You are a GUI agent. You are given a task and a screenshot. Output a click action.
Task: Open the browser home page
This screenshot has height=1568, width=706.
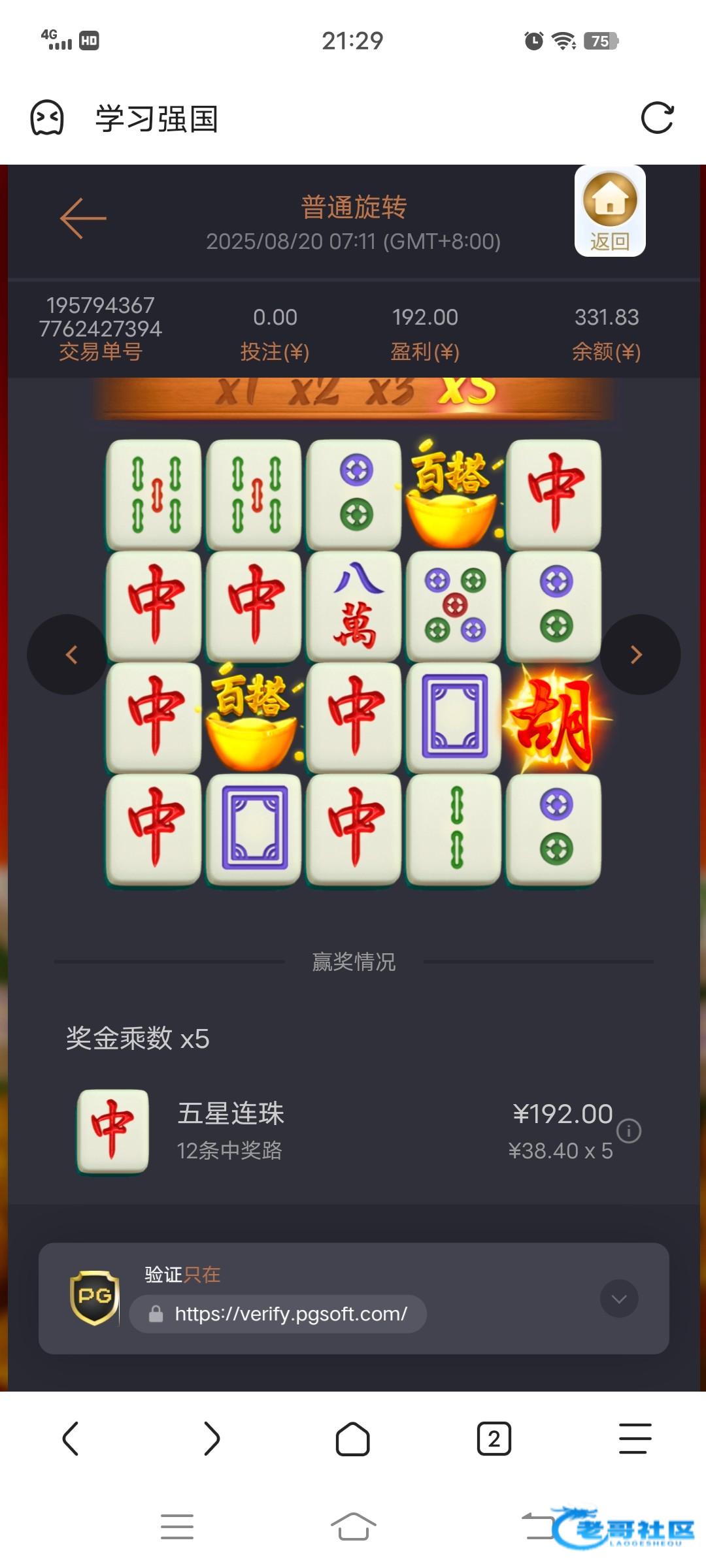click(x=353, y=1439)
